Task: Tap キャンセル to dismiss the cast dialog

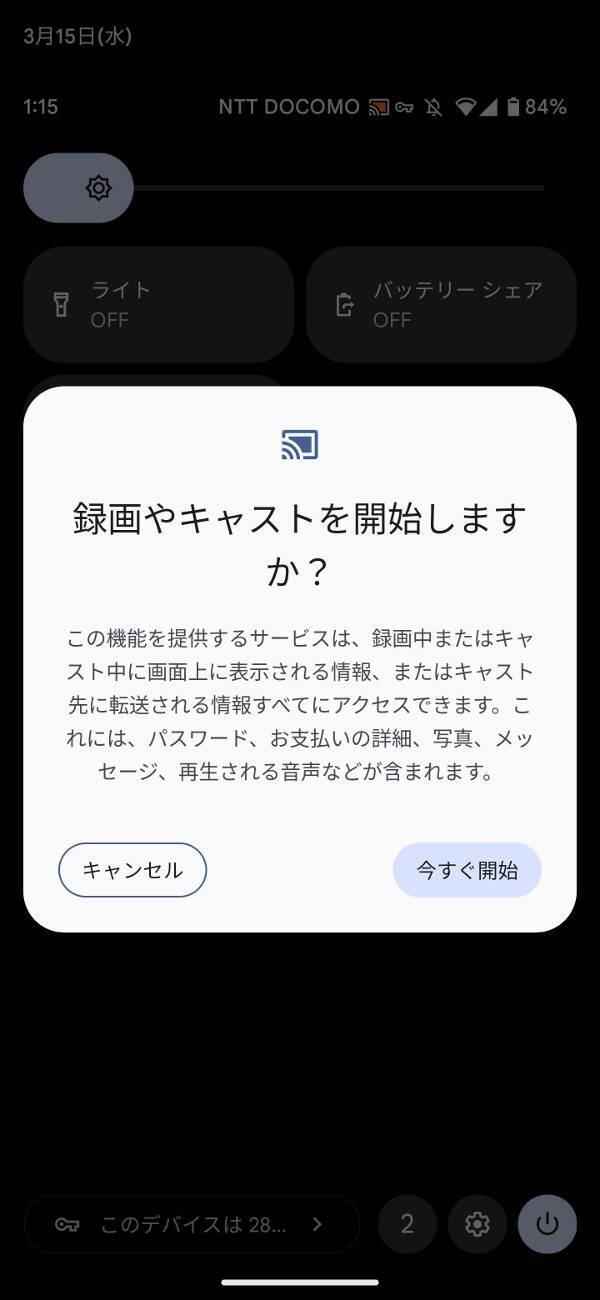Action: [132, 870]
